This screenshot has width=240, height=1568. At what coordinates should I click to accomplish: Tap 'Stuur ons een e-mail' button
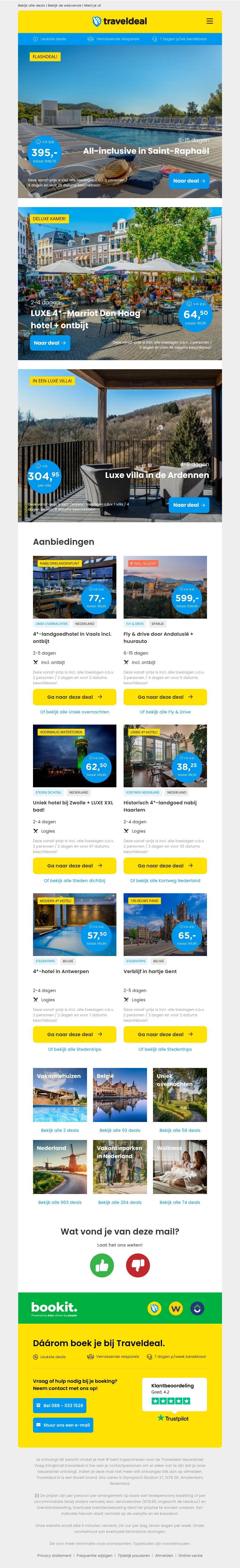click(x=63, y=1425)
